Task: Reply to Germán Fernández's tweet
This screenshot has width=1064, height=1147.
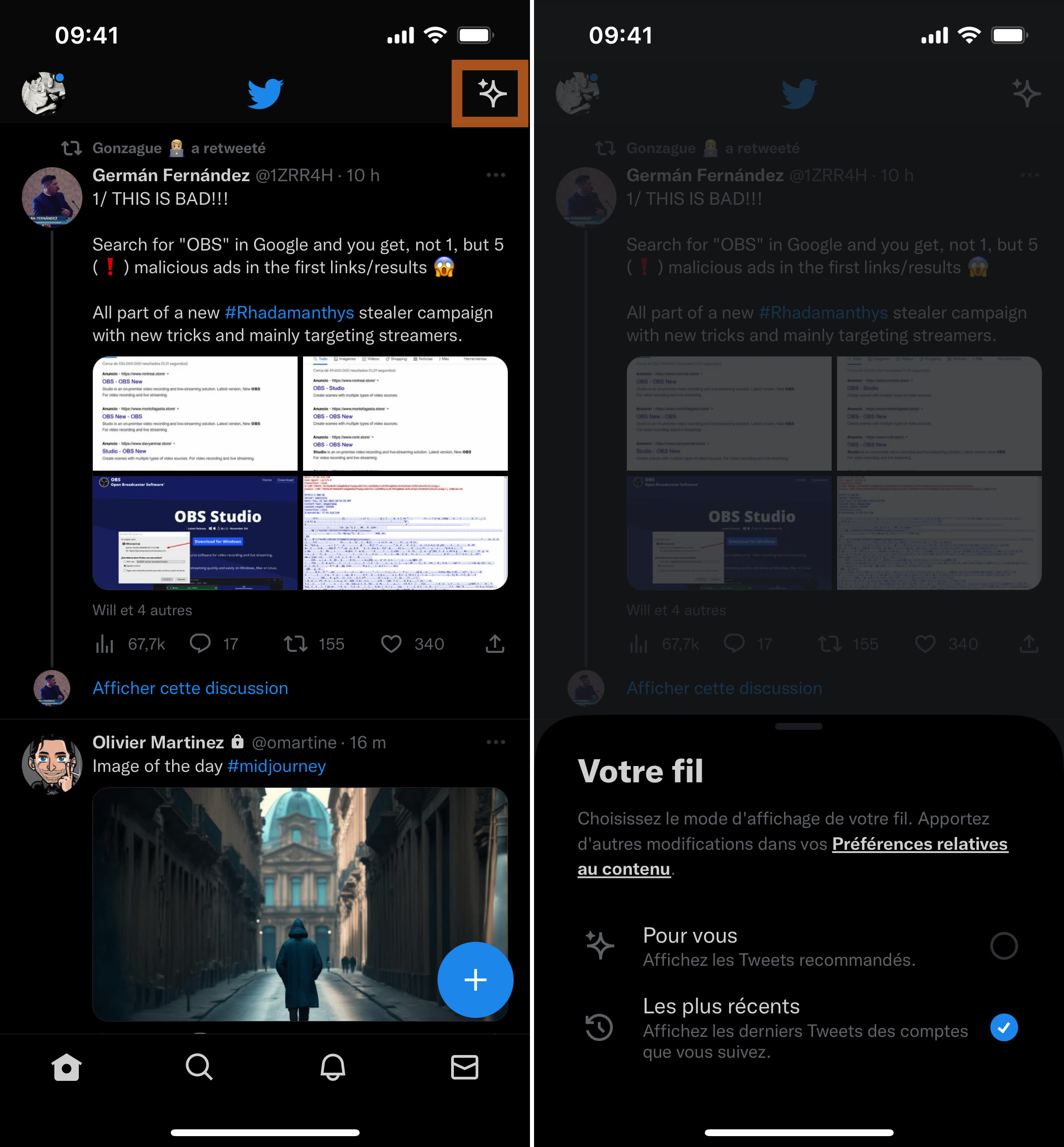Action: [200, 643]
